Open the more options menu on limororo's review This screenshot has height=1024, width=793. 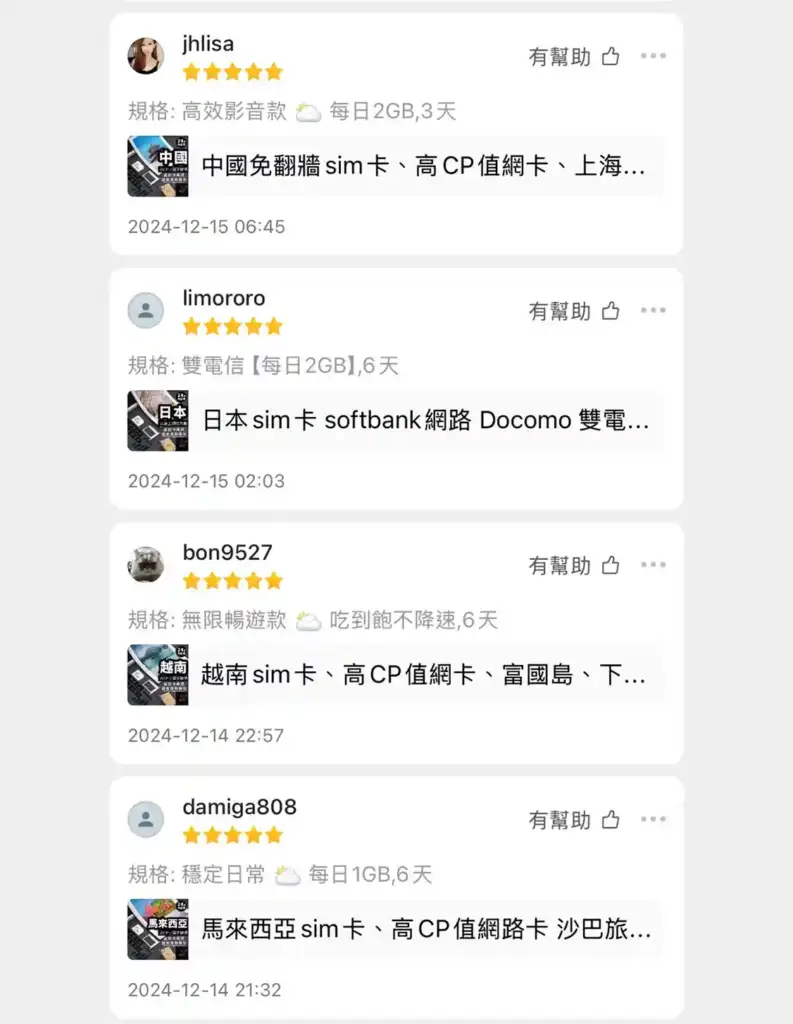coord(654,311)
